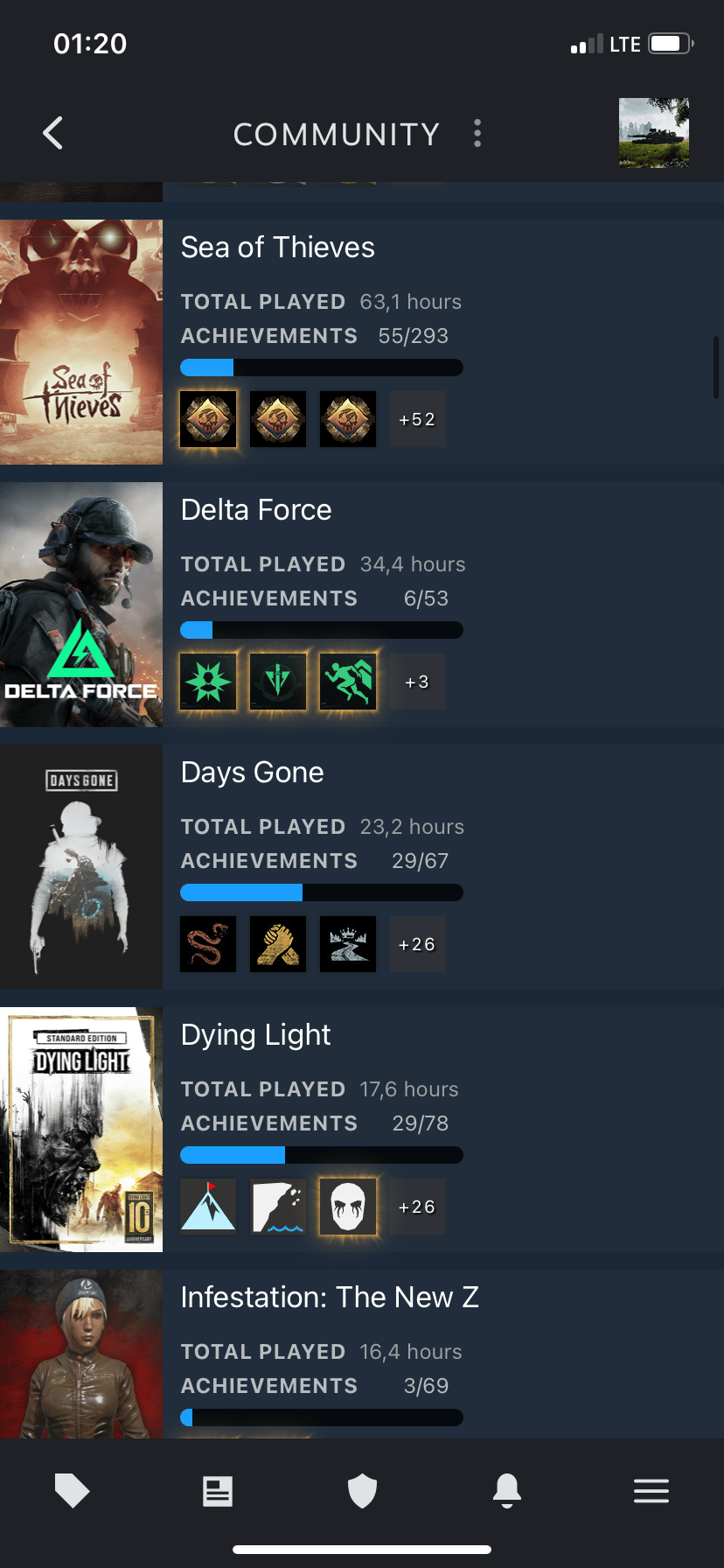Go back with the top-left arrow

click(52, 133)
